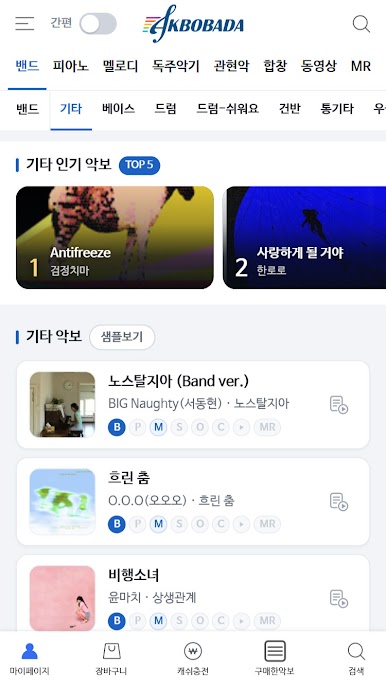386x686 pixels.
Task: Open the 비행소녀 sheet music card
Action: point(193,593)
